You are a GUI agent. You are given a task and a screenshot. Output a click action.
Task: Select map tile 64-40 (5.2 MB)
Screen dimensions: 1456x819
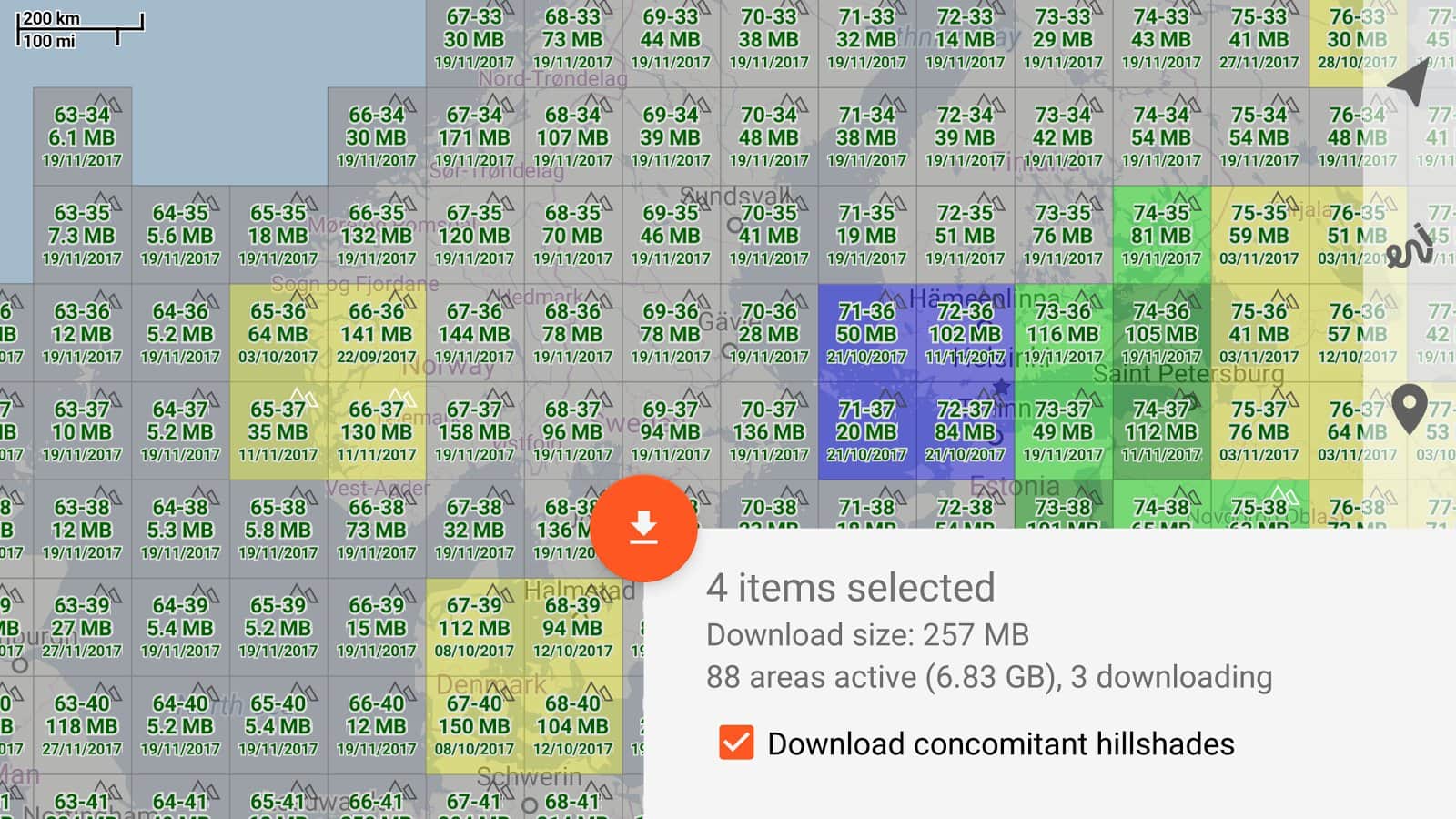[180, 725]
